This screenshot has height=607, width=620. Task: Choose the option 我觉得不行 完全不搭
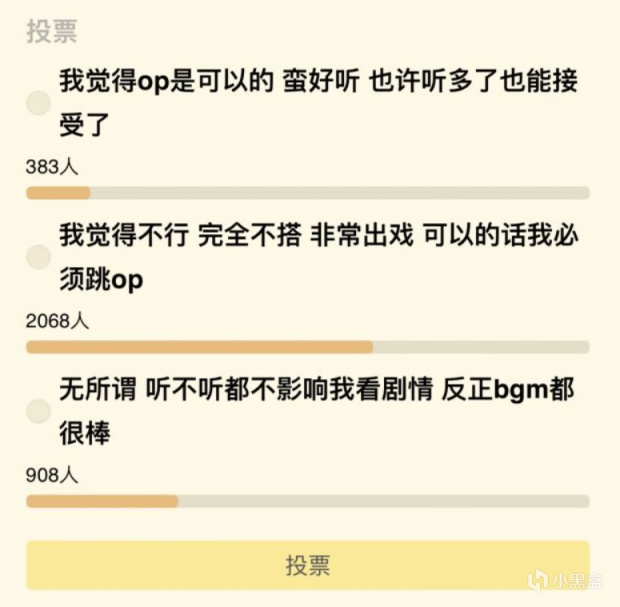pos(38,257)
